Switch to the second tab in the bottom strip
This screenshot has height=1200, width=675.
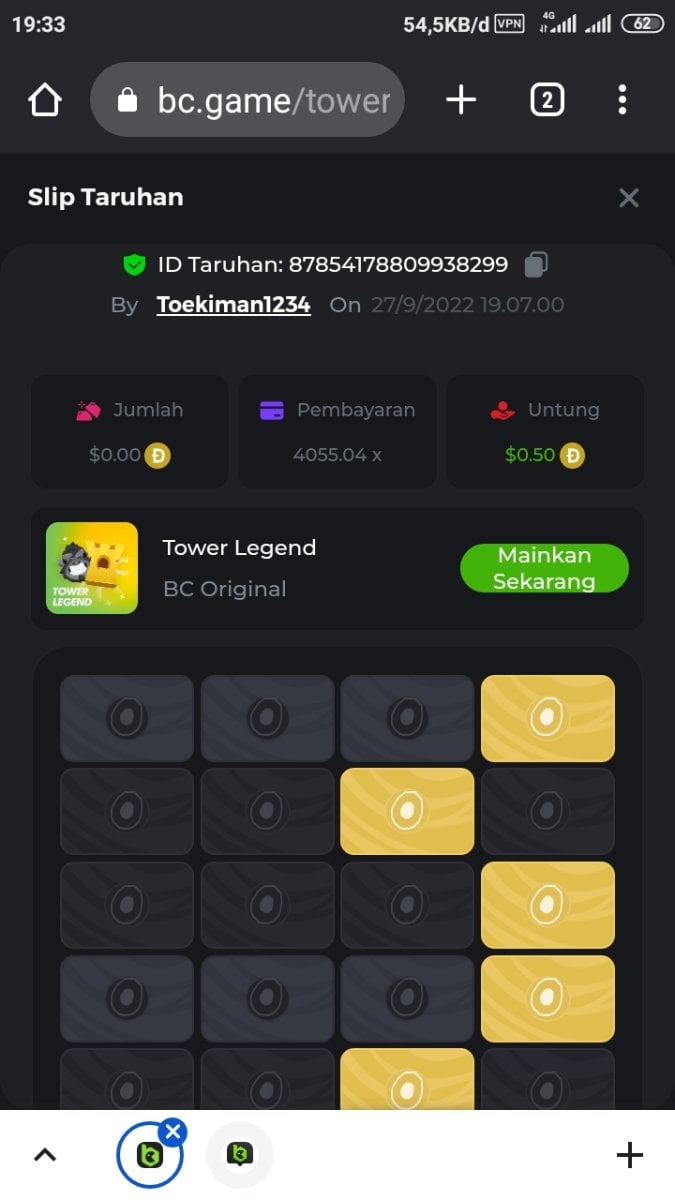240,1156
